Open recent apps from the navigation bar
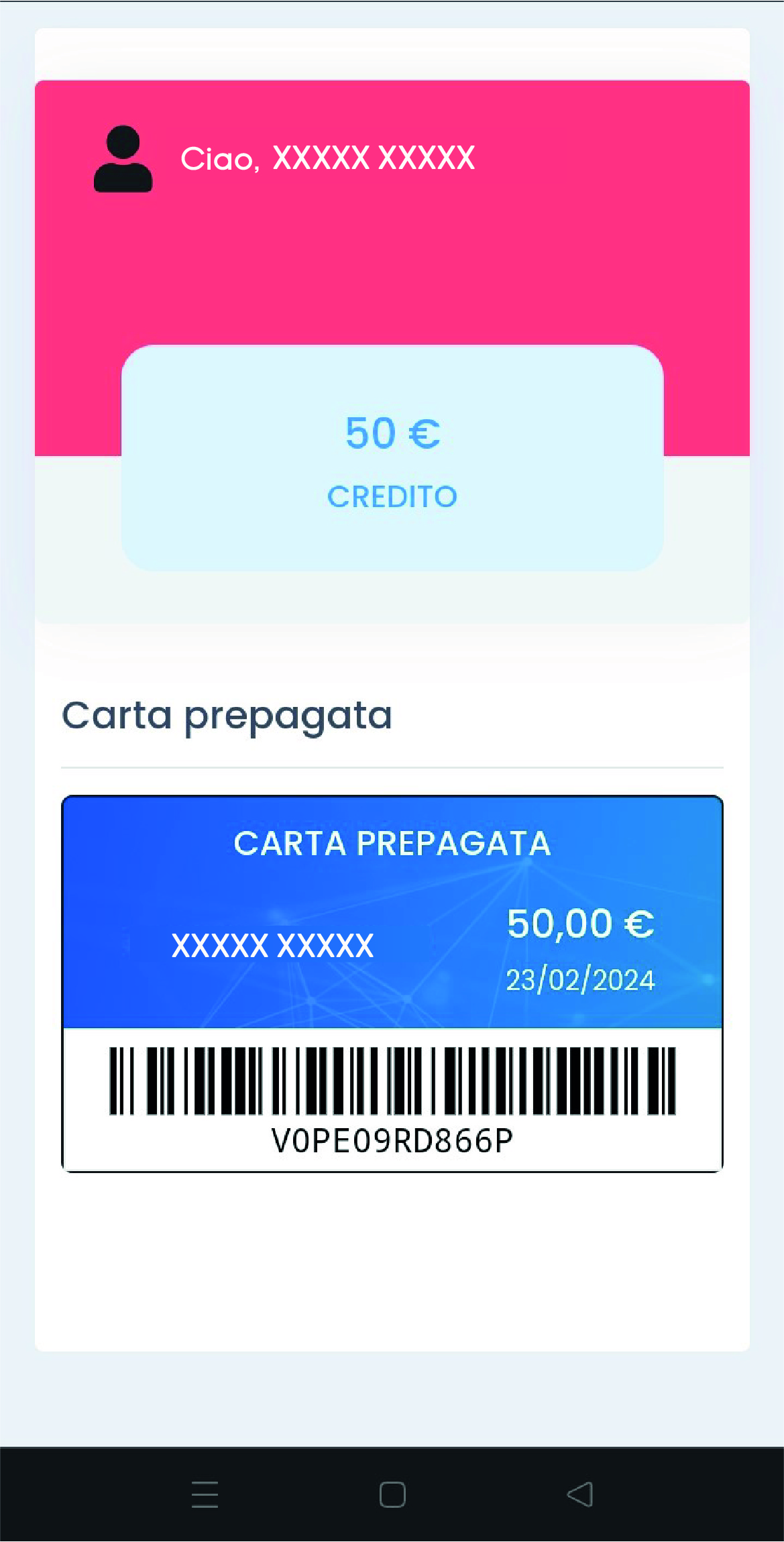 pos(205,1494)
